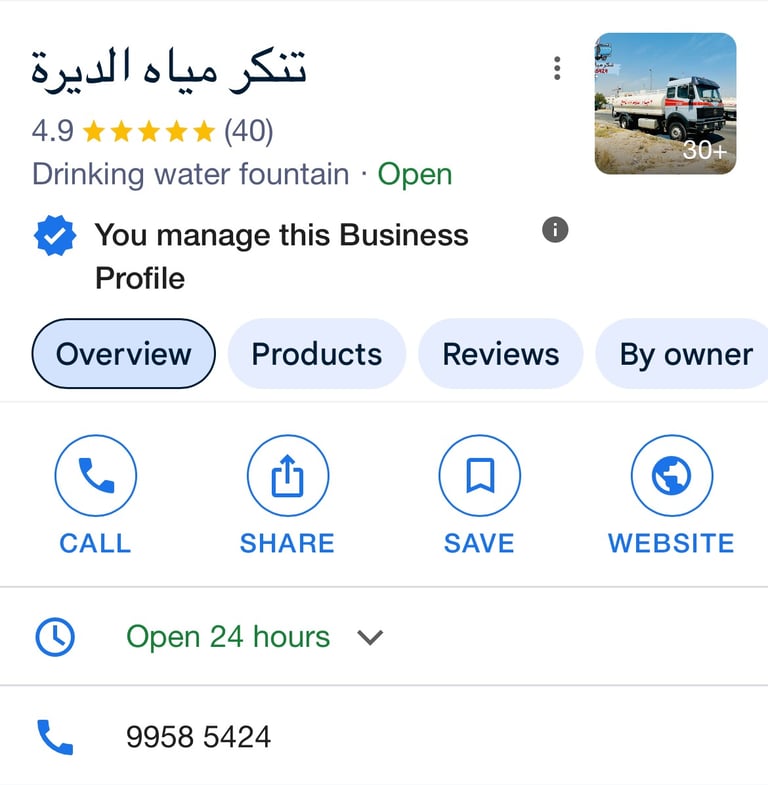The image size is (768, 785).
Task: Save this place
Action: (479, 477)
